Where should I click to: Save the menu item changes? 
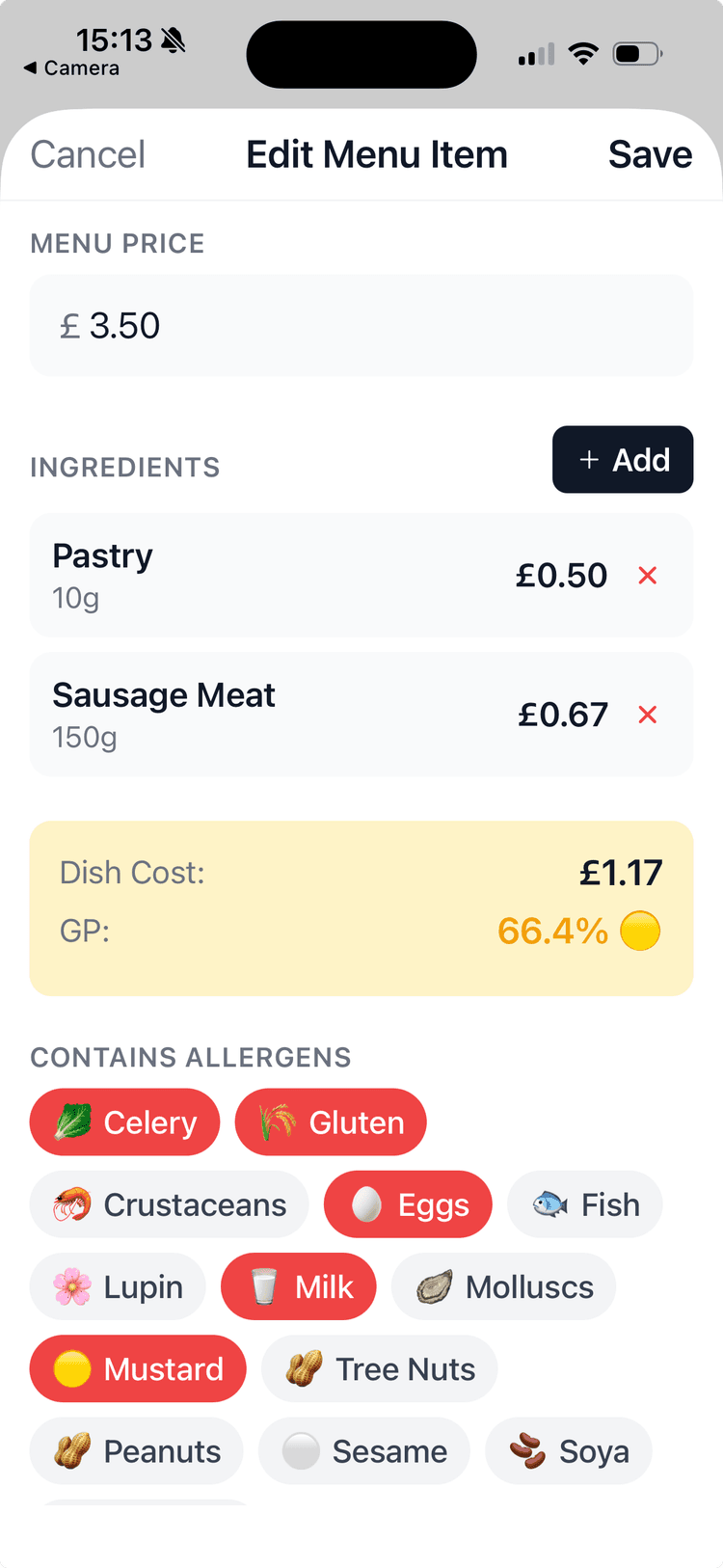tap(650, 154)
